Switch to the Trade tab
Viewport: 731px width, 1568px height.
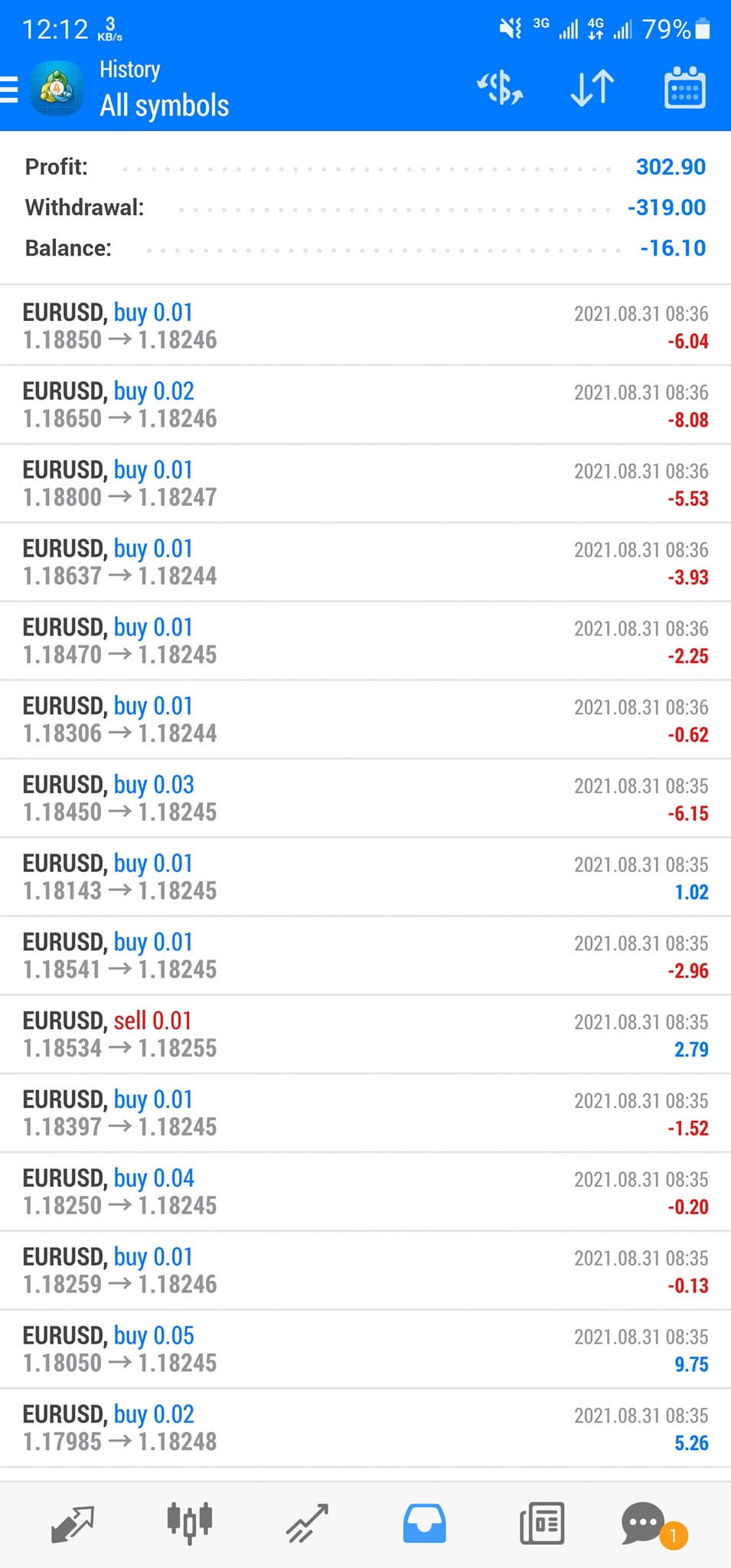[x=307, y=1524]
